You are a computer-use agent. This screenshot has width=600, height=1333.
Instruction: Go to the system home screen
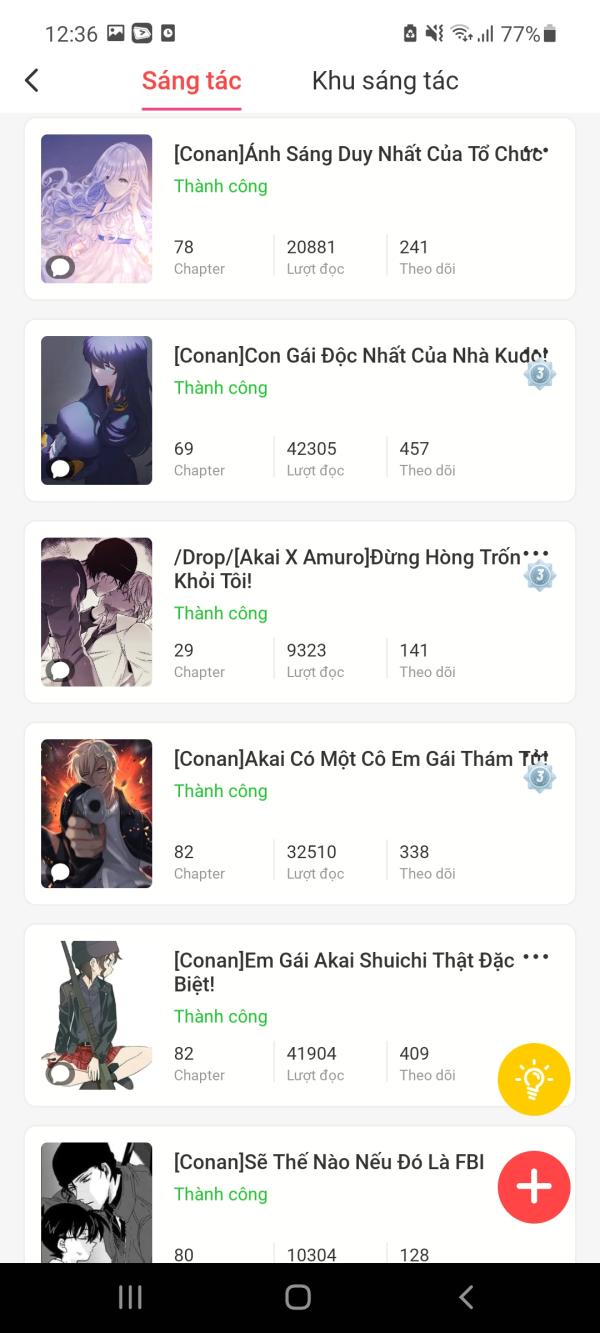coord(298,1297)
